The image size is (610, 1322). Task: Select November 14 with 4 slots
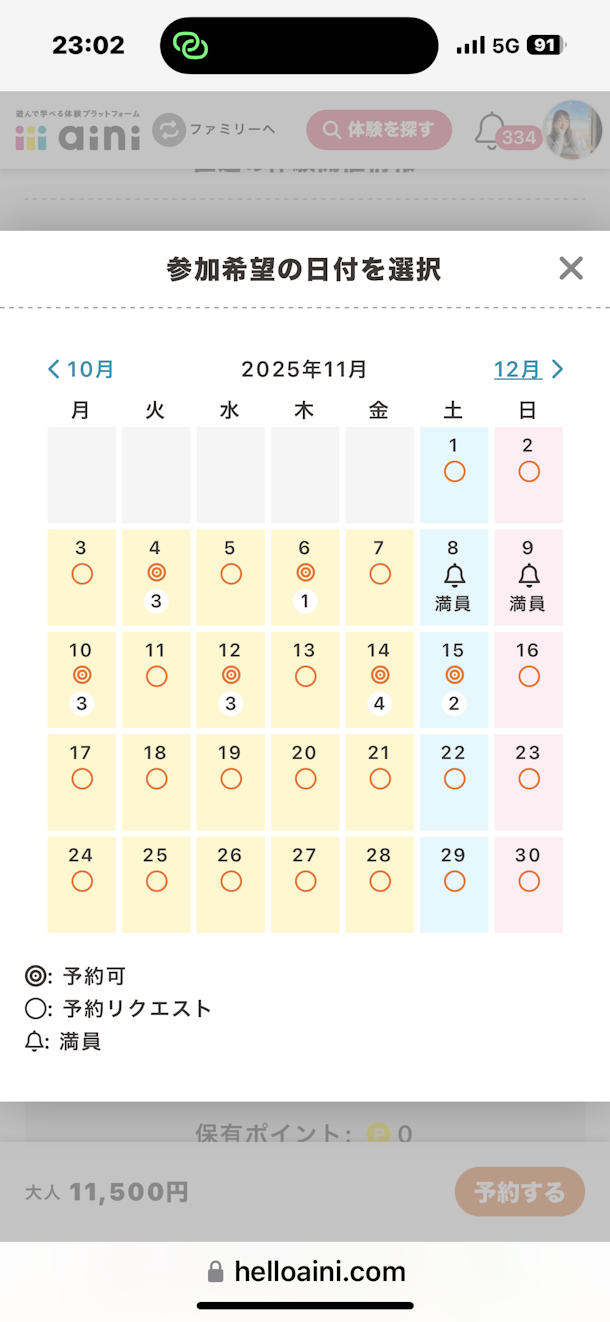379,678
